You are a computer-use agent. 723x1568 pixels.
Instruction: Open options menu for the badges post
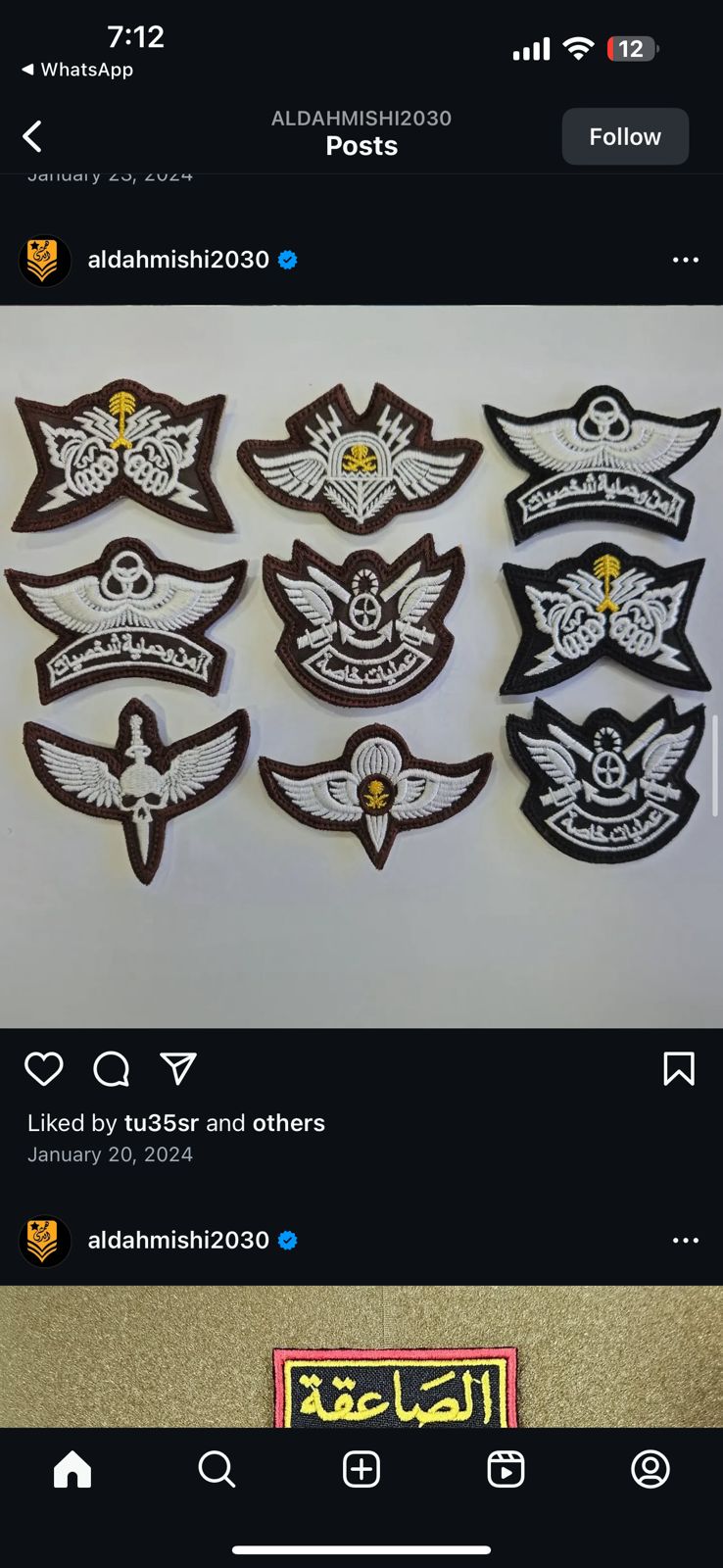coord(685,260)
